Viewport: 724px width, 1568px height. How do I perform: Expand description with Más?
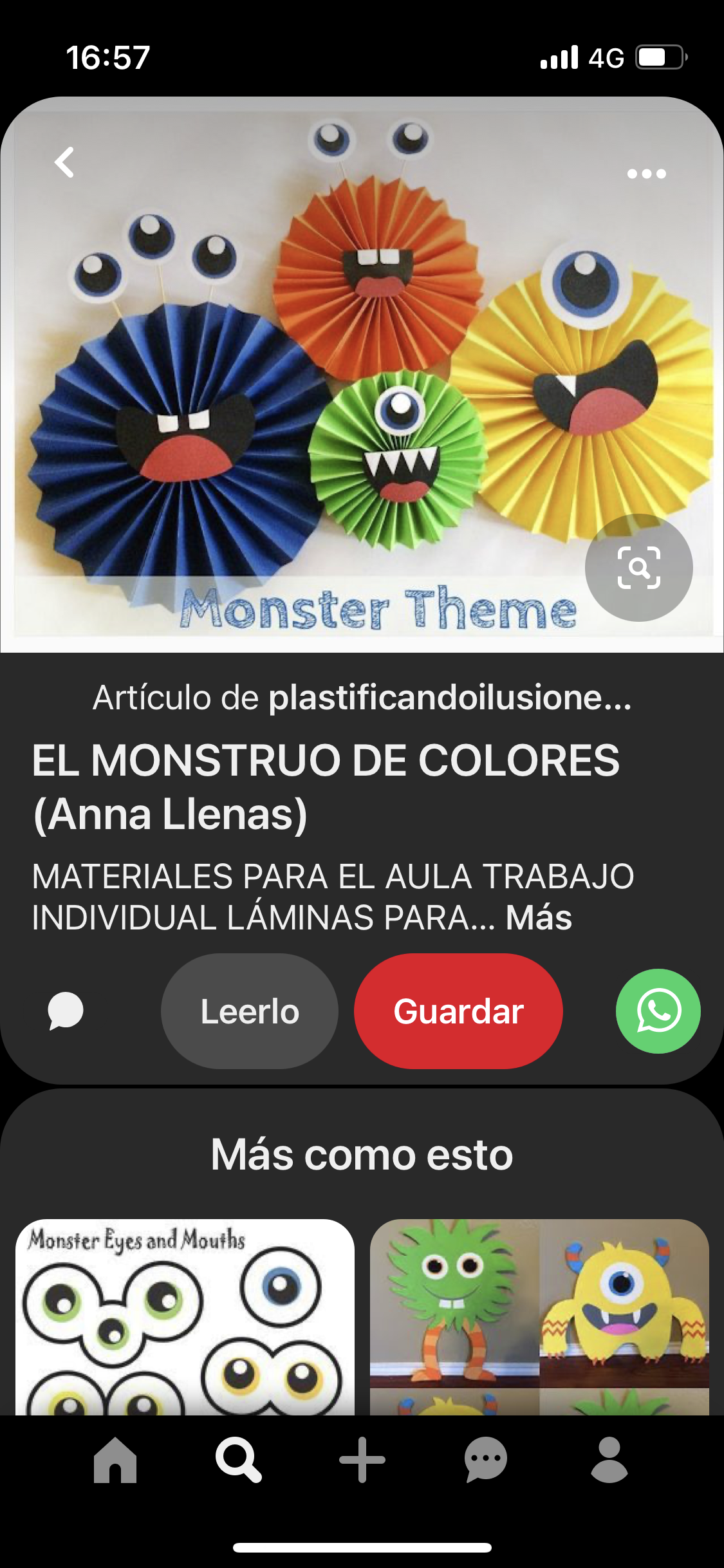tap(539, 918)
